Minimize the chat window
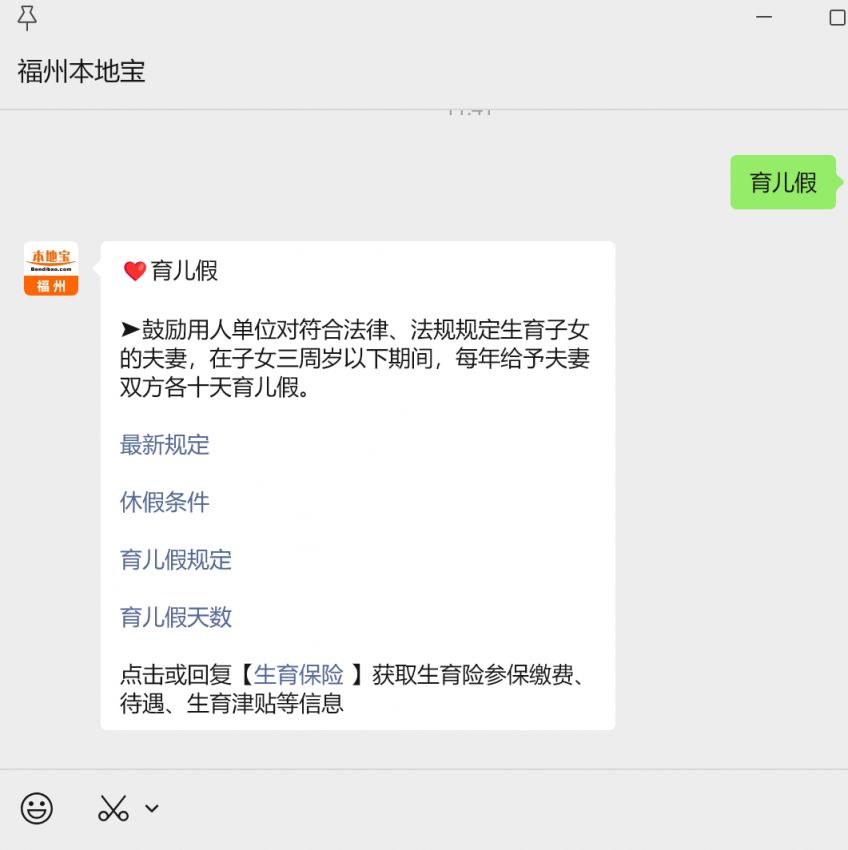Screen dimensions: 848x850 coord(764,17)
